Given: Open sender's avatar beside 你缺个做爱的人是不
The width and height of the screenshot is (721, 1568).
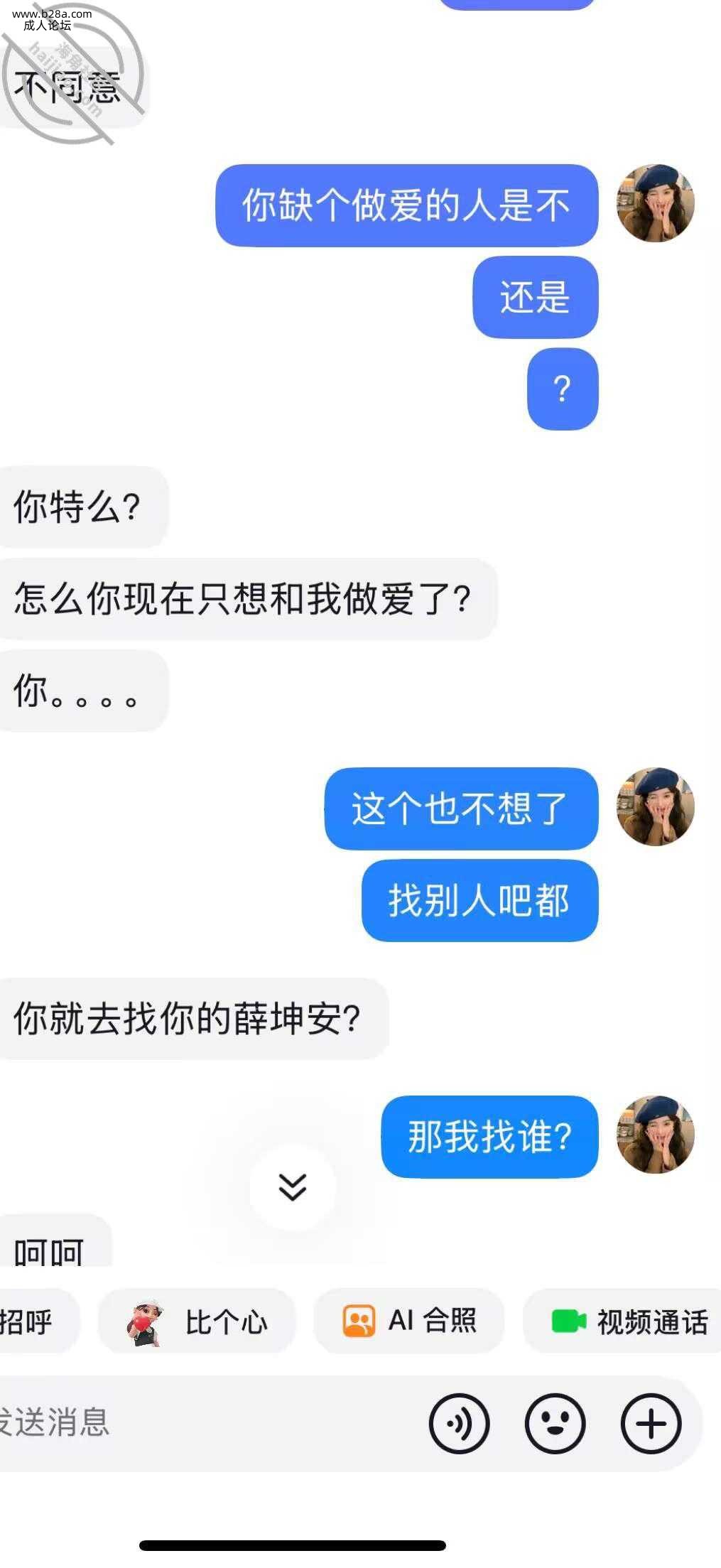Looking at the screenshot, I should coord(655,204).
